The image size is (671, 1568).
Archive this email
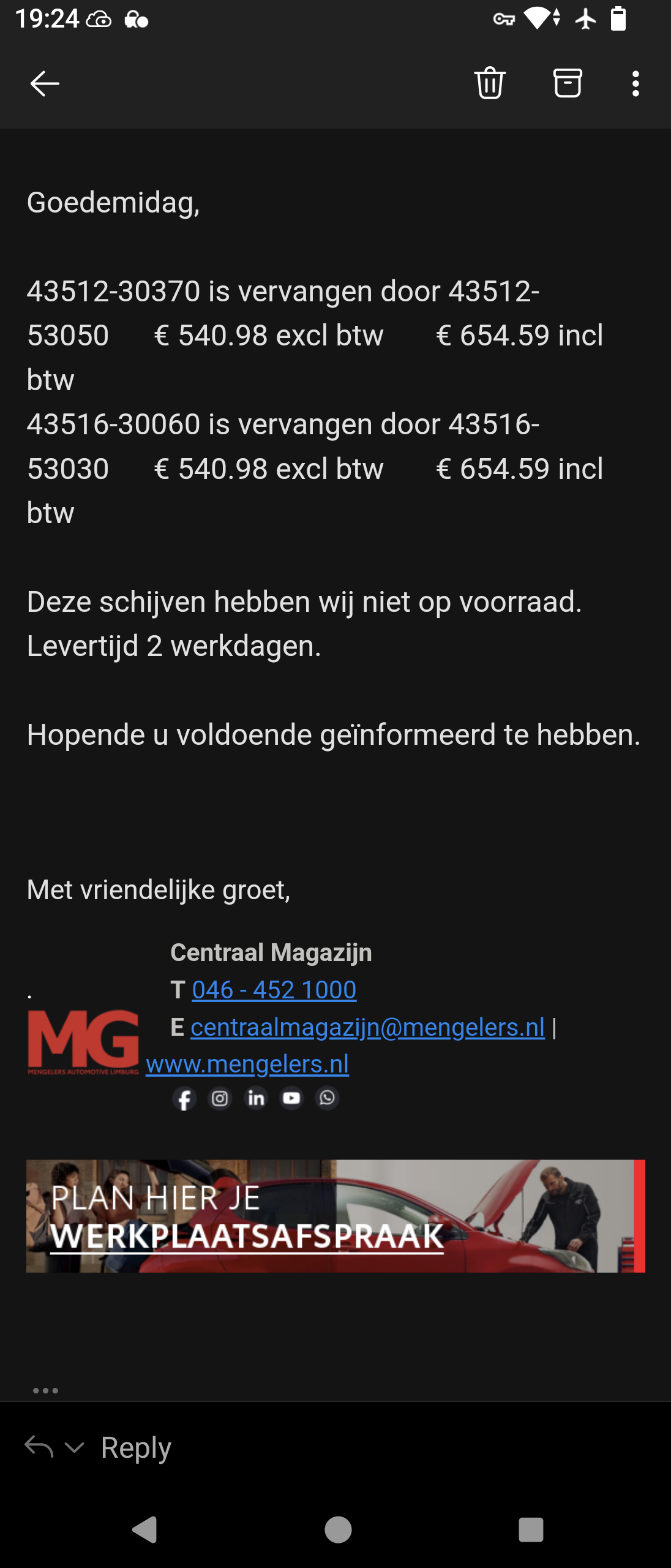568,83
